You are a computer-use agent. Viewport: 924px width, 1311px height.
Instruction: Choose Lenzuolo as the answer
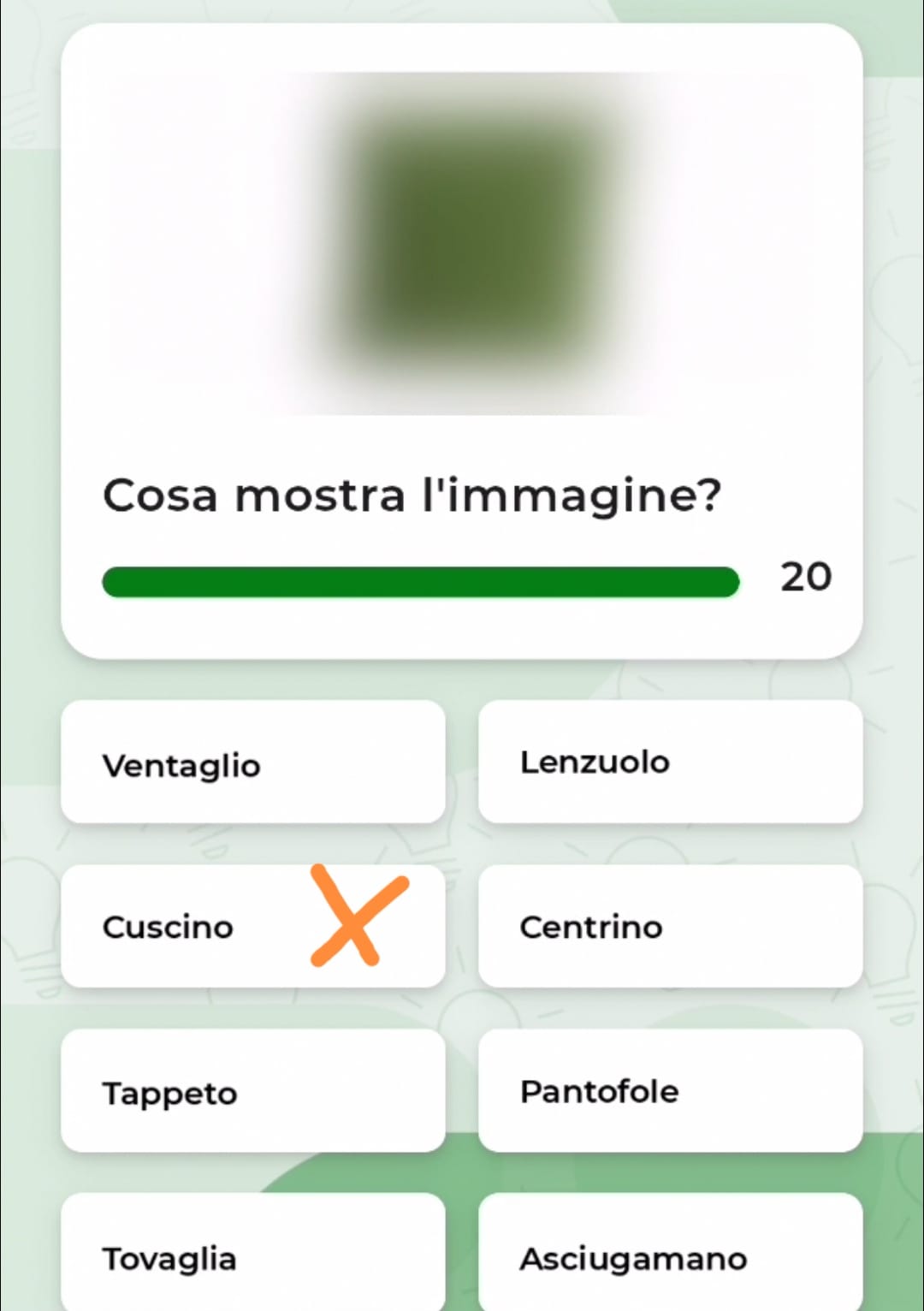[670, 762]
